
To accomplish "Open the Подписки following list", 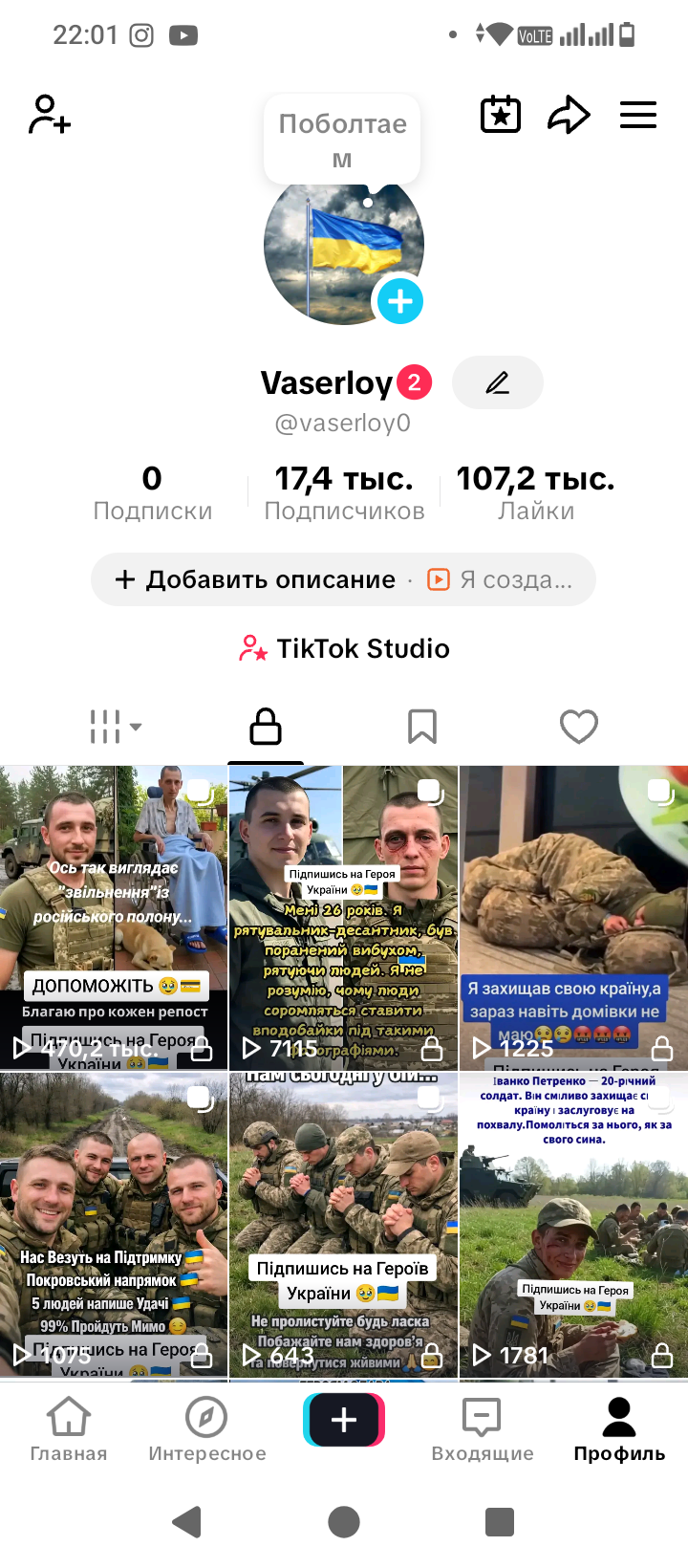I will (152, 492).
